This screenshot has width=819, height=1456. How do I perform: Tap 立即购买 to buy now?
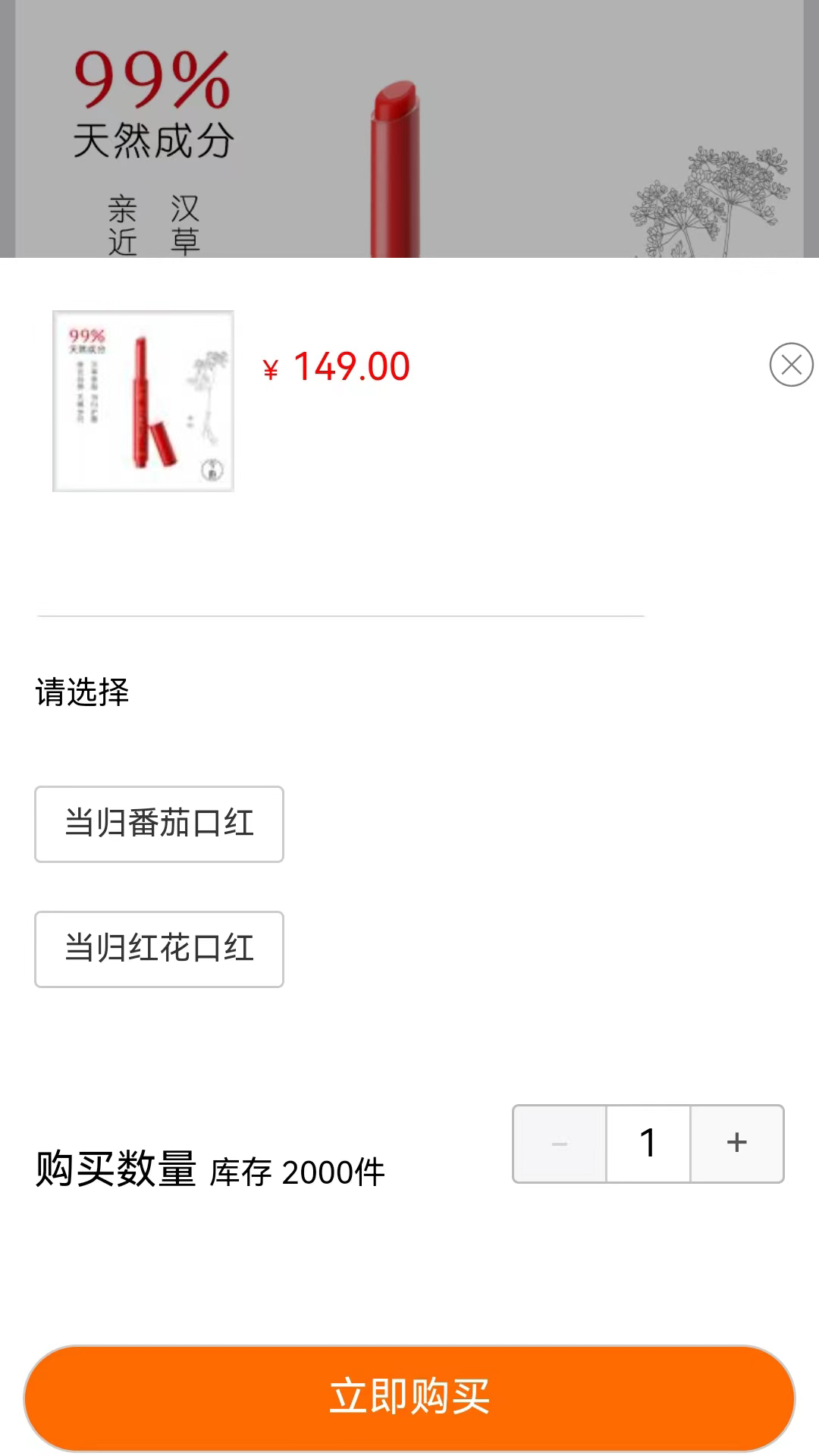coord(409,1398)
